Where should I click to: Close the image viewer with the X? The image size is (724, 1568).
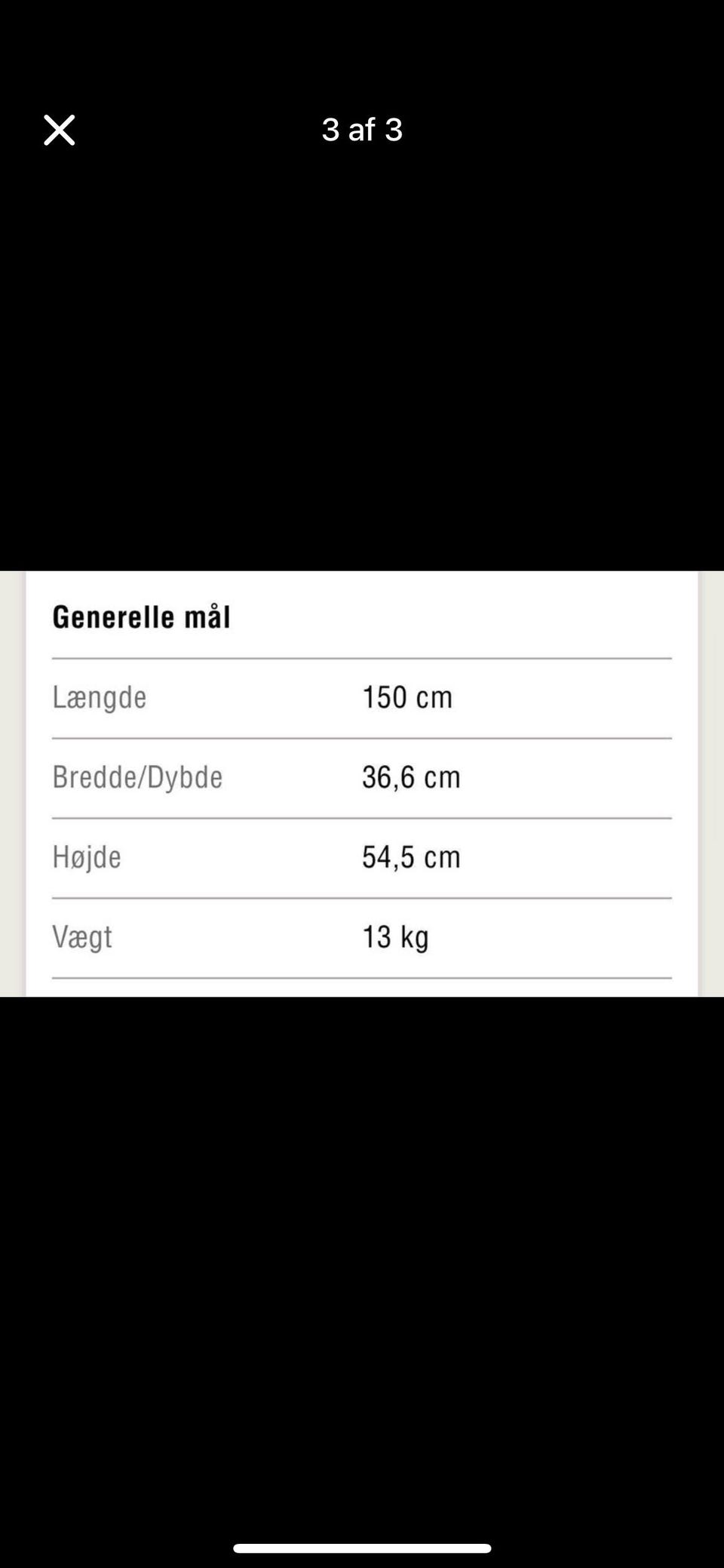(x=59, y=130)
